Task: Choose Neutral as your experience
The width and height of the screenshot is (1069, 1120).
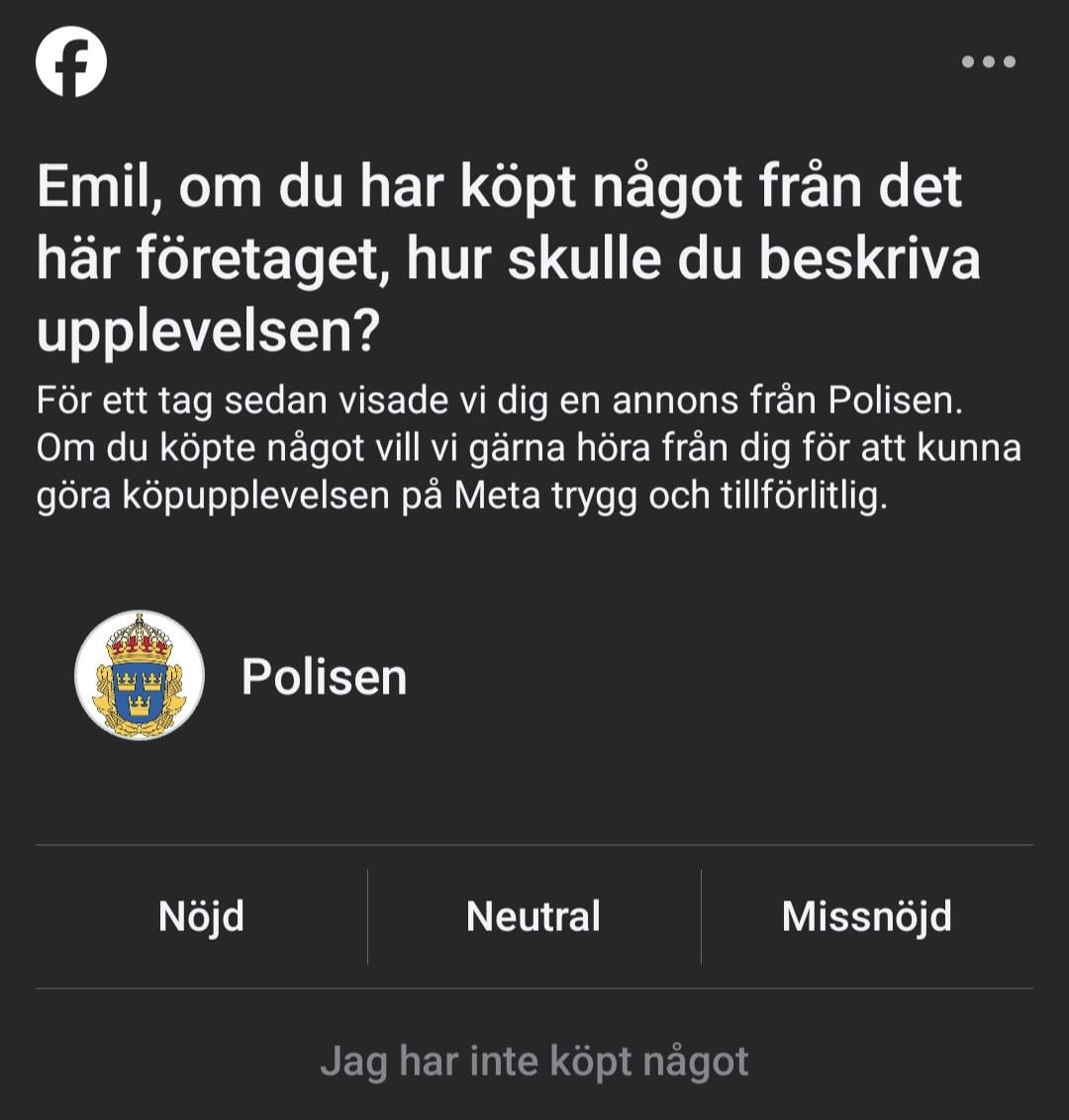Action: point(534,916)
